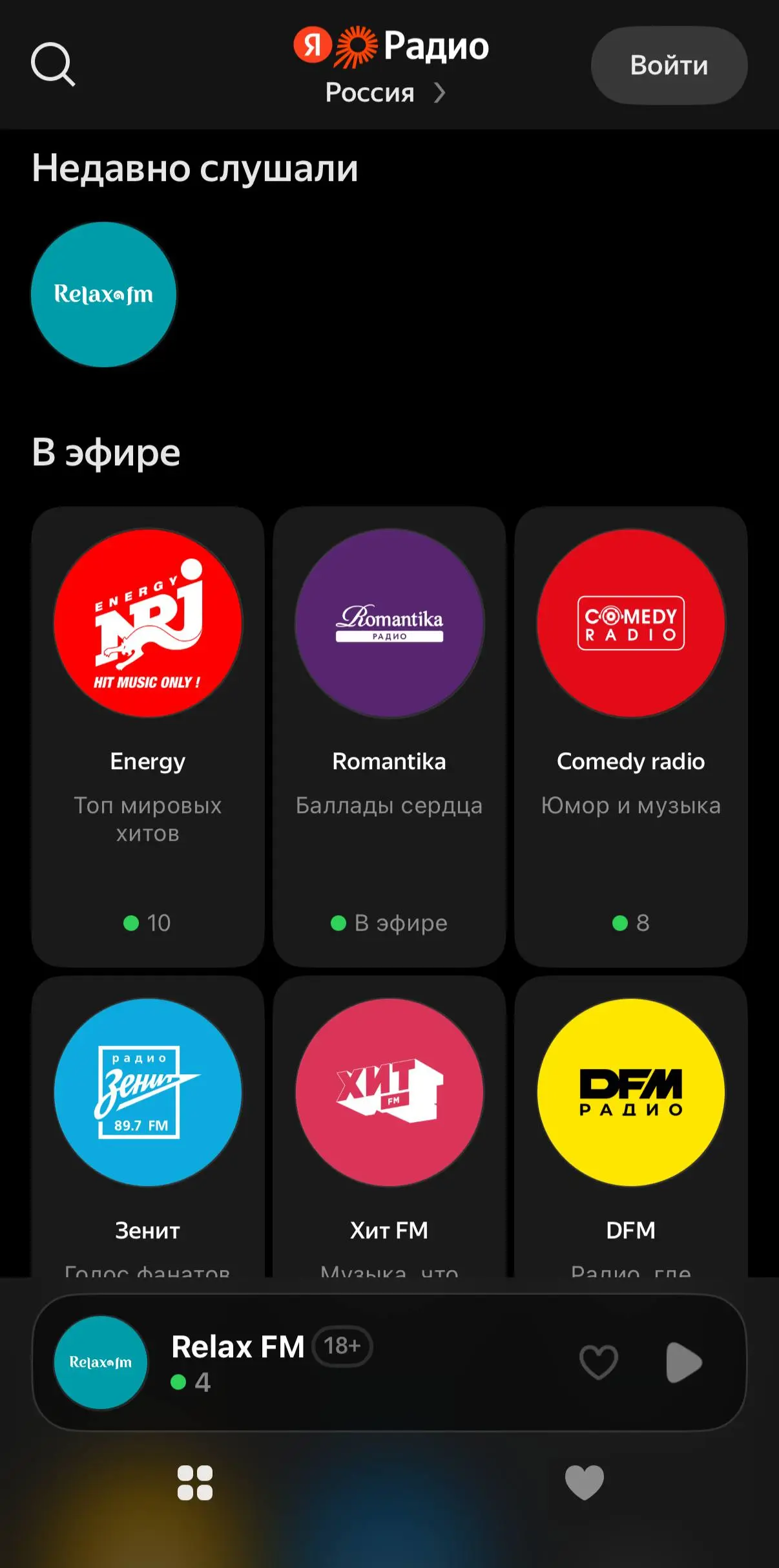
Task: Open the Energy station logo
Action: tap(147, 622)
